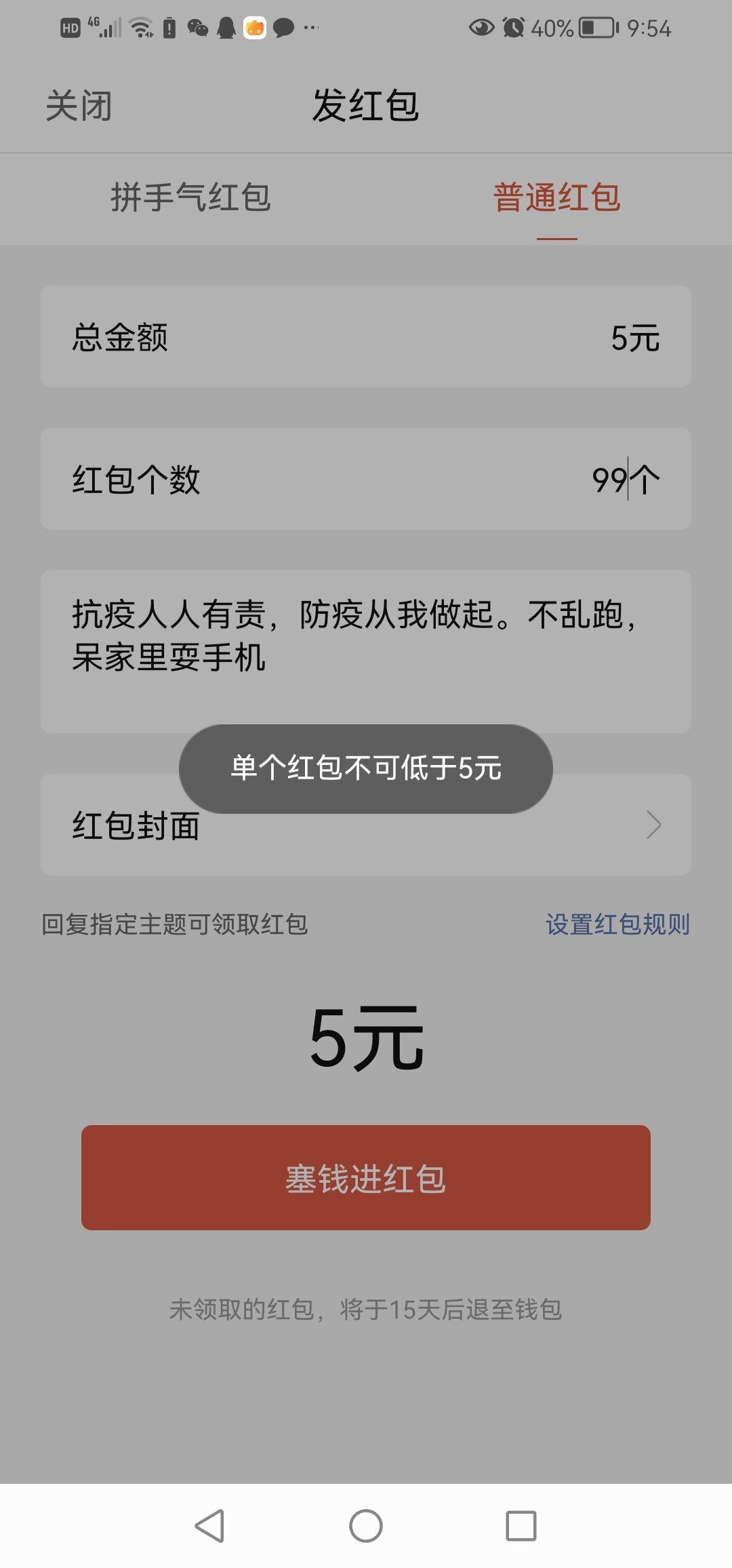Go back with the system back button

(209, 1526)
